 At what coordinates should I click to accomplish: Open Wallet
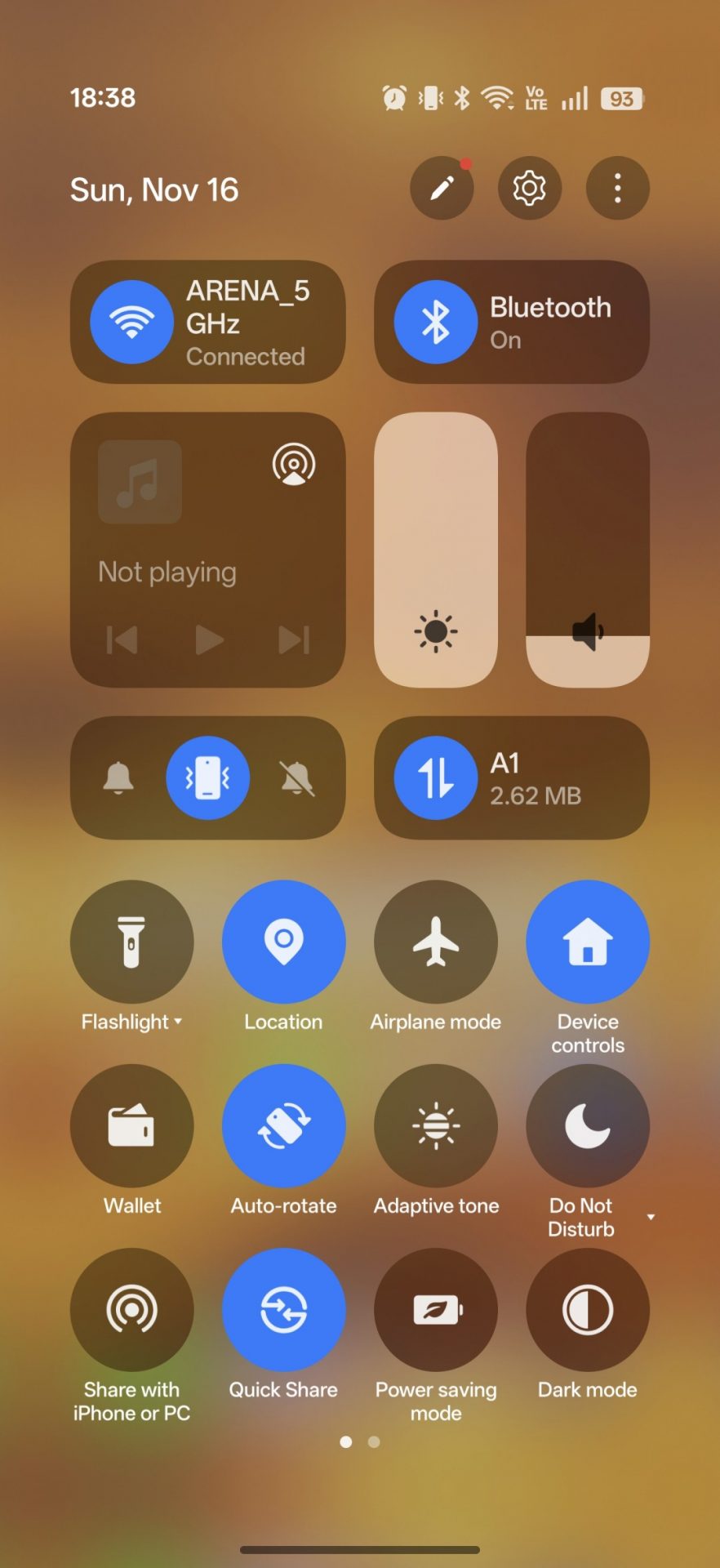pos(131,1125)
